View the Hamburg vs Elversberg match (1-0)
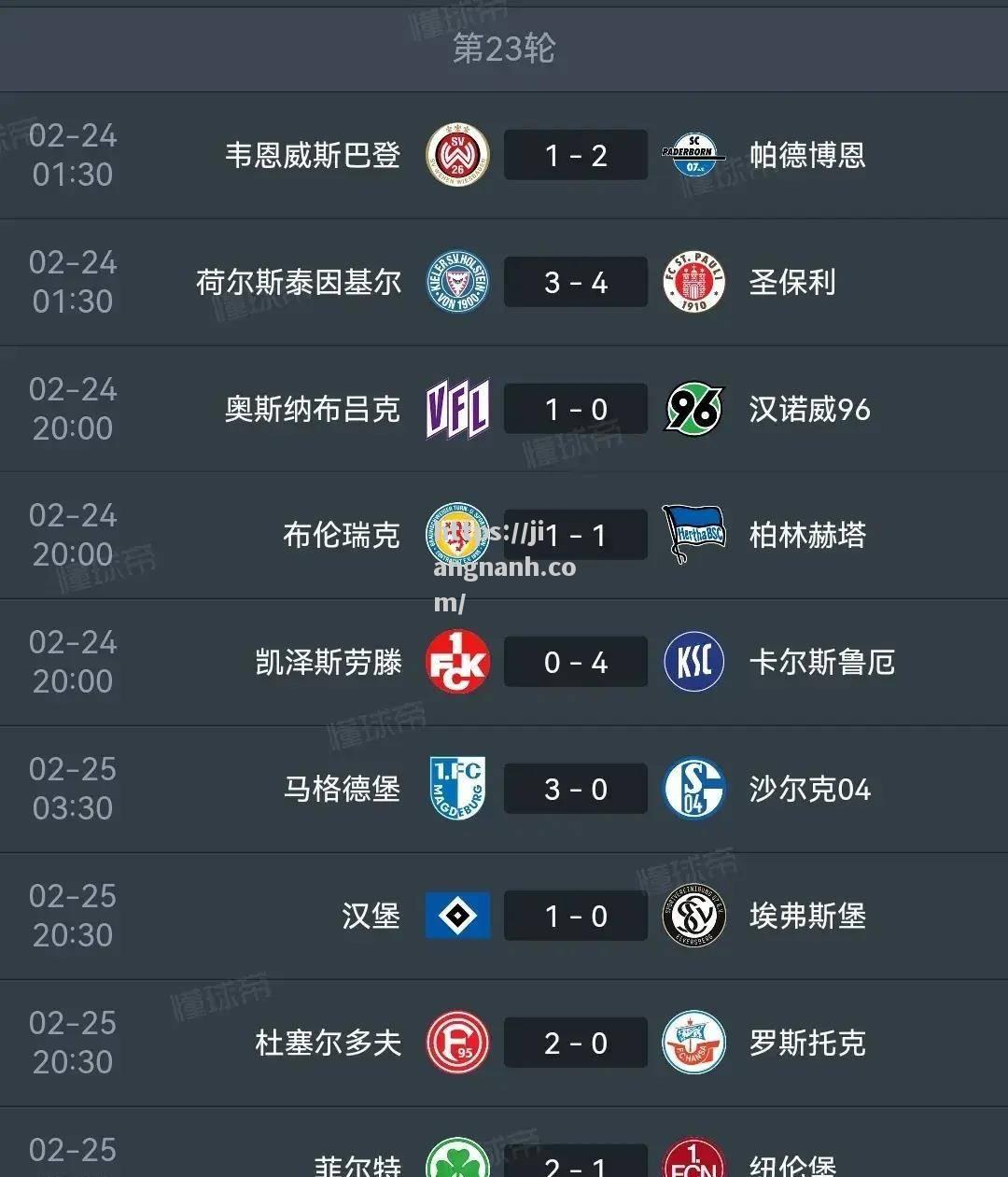Screen dimensions: 1008x1177 tap(575, 917)
